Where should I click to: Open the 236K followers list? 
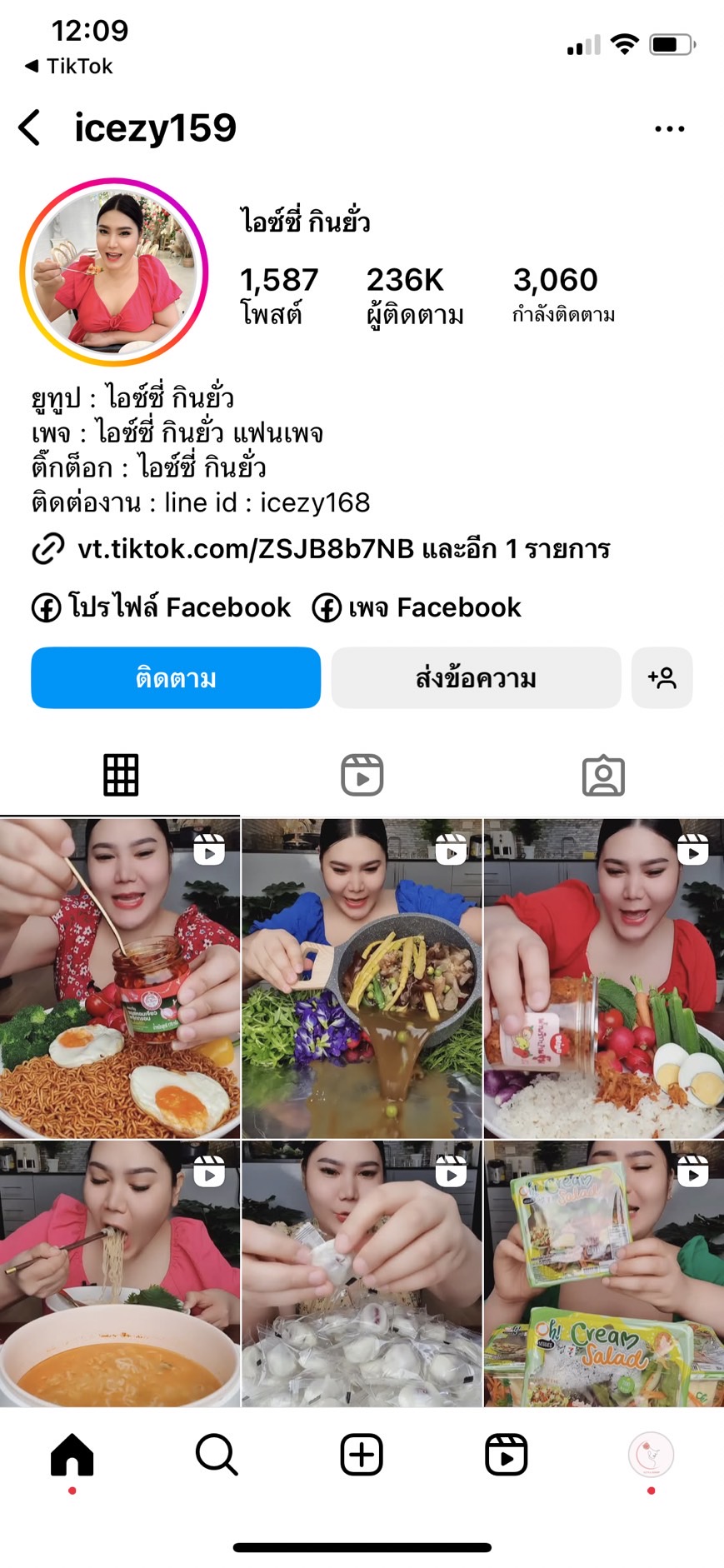pos(414,295)
